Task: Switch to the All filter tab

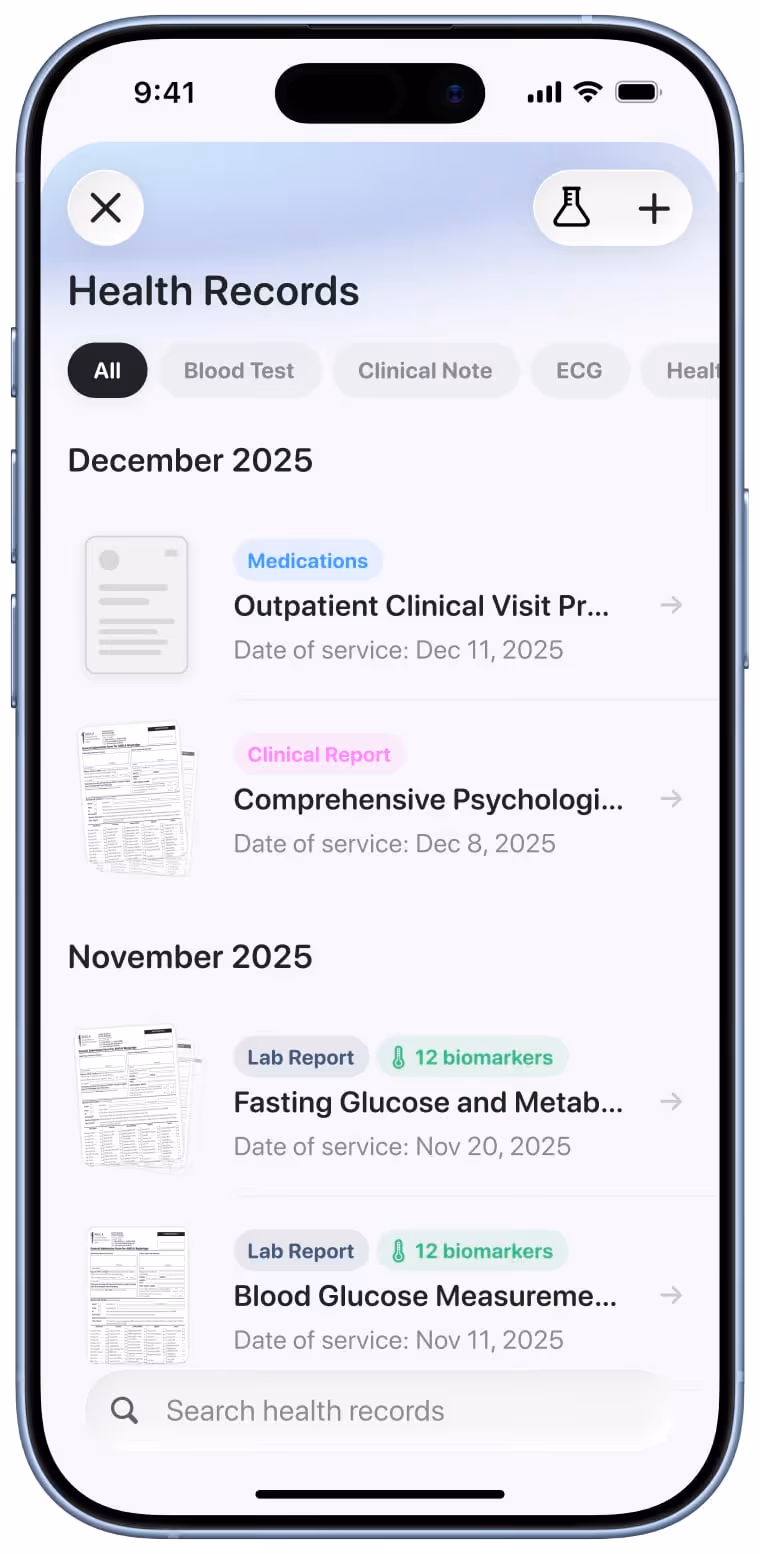Action: pos(107,370)
